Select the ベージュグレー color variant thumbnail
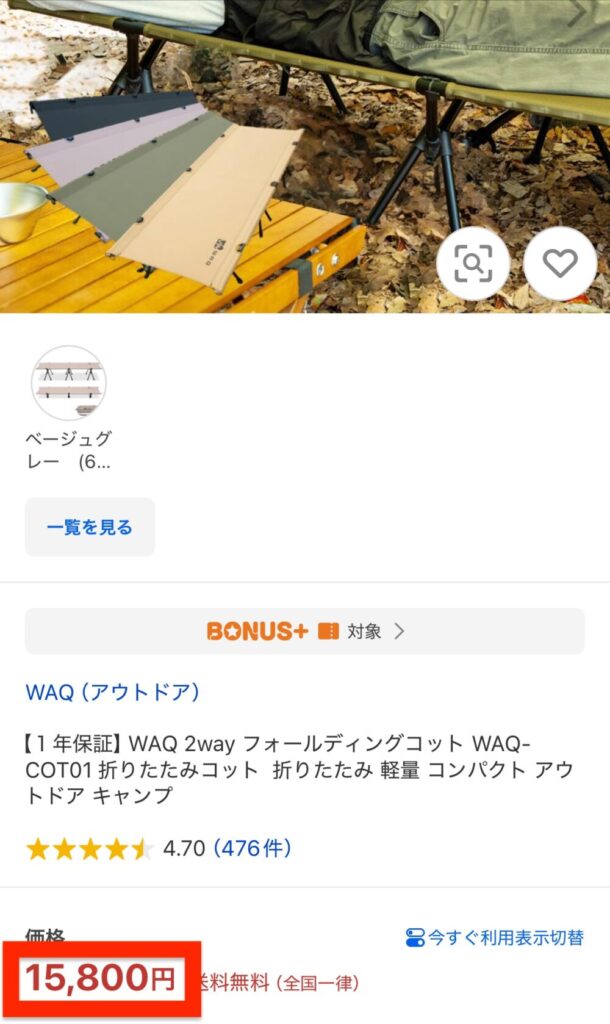The width and height of the screenshot is (610, 1024). (x=69, y=383)
